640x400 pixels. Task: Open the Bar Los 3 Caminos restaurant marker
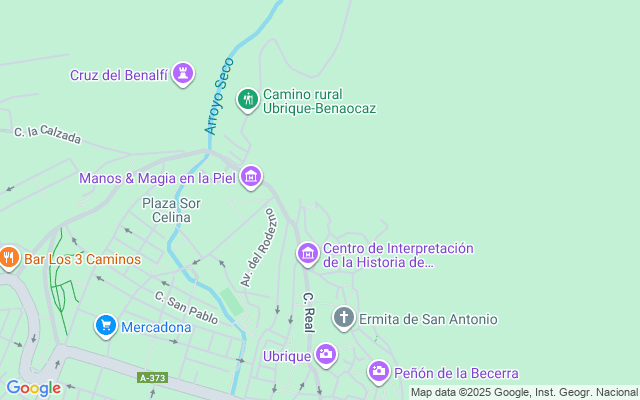coord(9,258)
